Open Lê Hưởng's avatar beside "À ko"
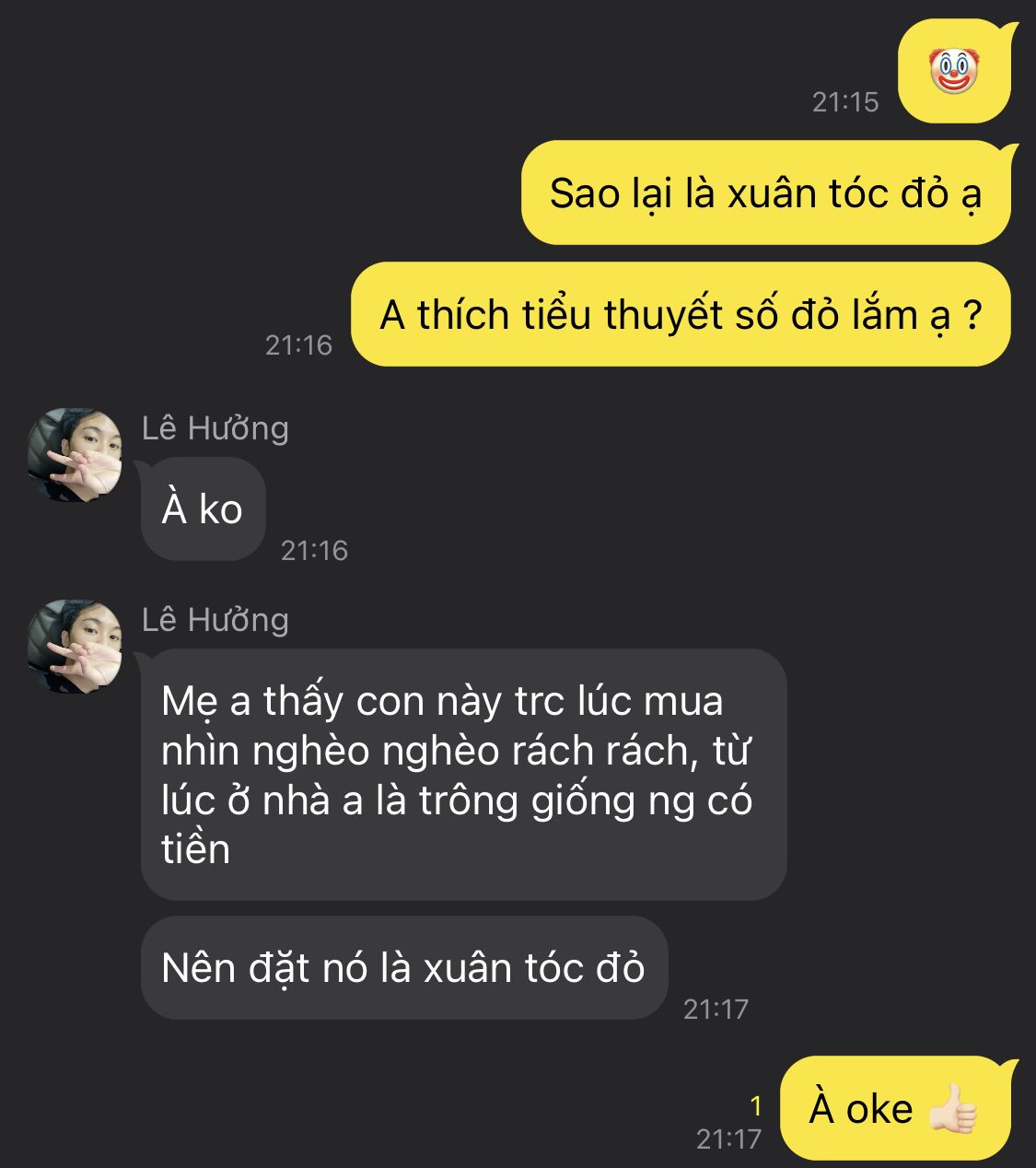 point(75,455)
